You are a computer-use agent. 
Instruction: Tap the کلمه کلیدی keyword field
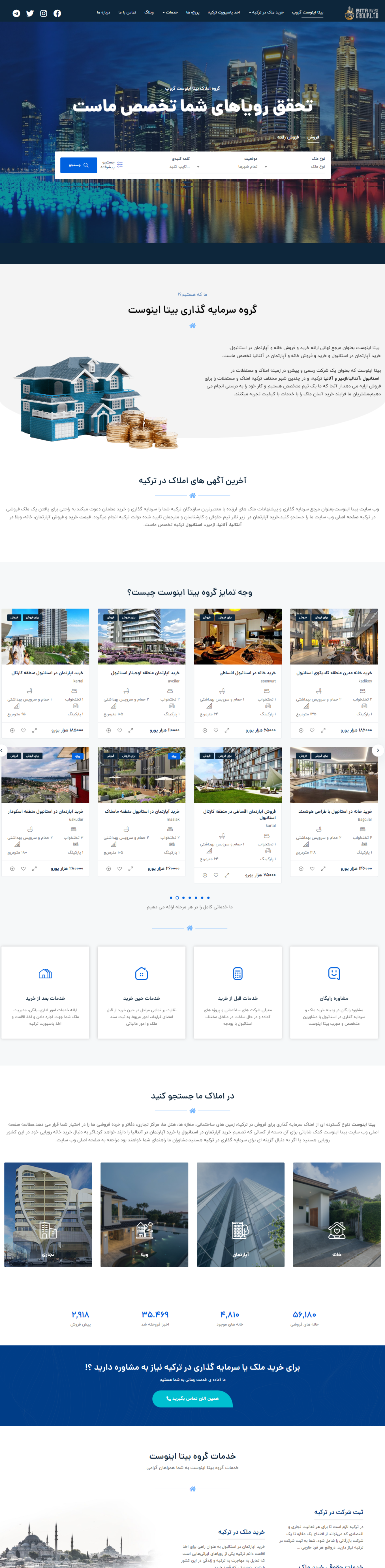[x=160, y=166]
